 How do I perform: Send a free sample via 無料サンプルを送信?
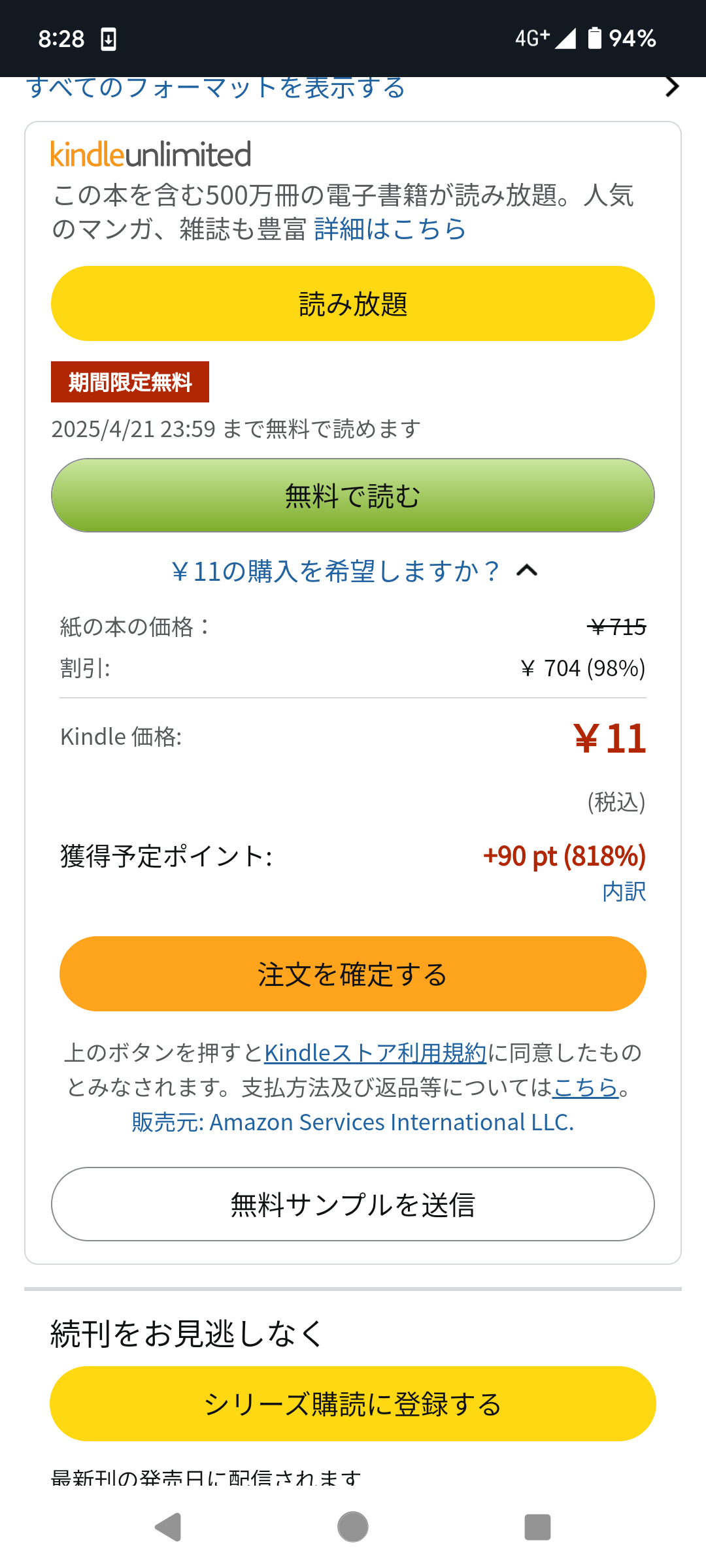(353, 1204)
